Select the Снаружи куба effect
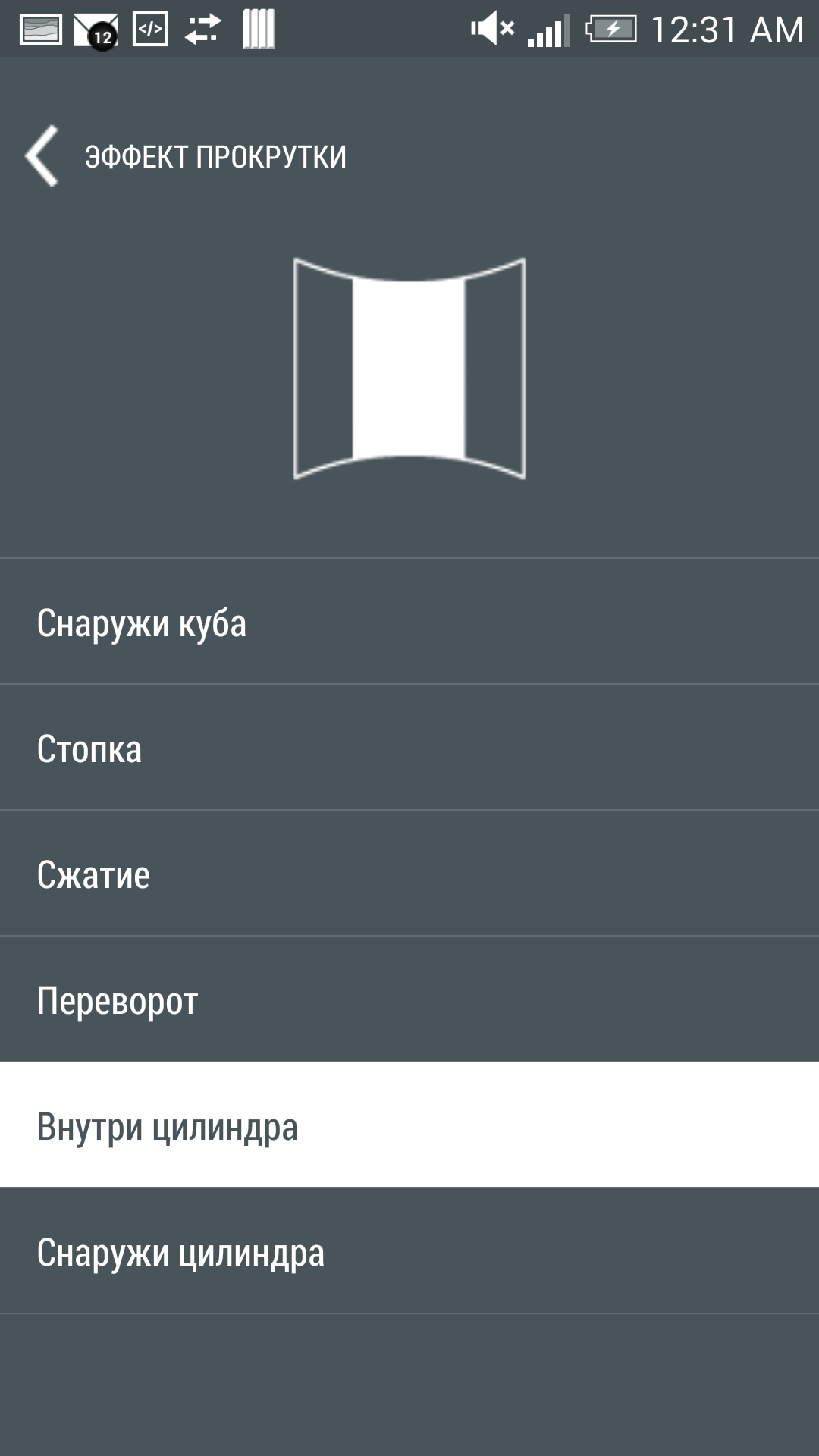Screen dimensions: 819x1456 [x=409, y=622]
